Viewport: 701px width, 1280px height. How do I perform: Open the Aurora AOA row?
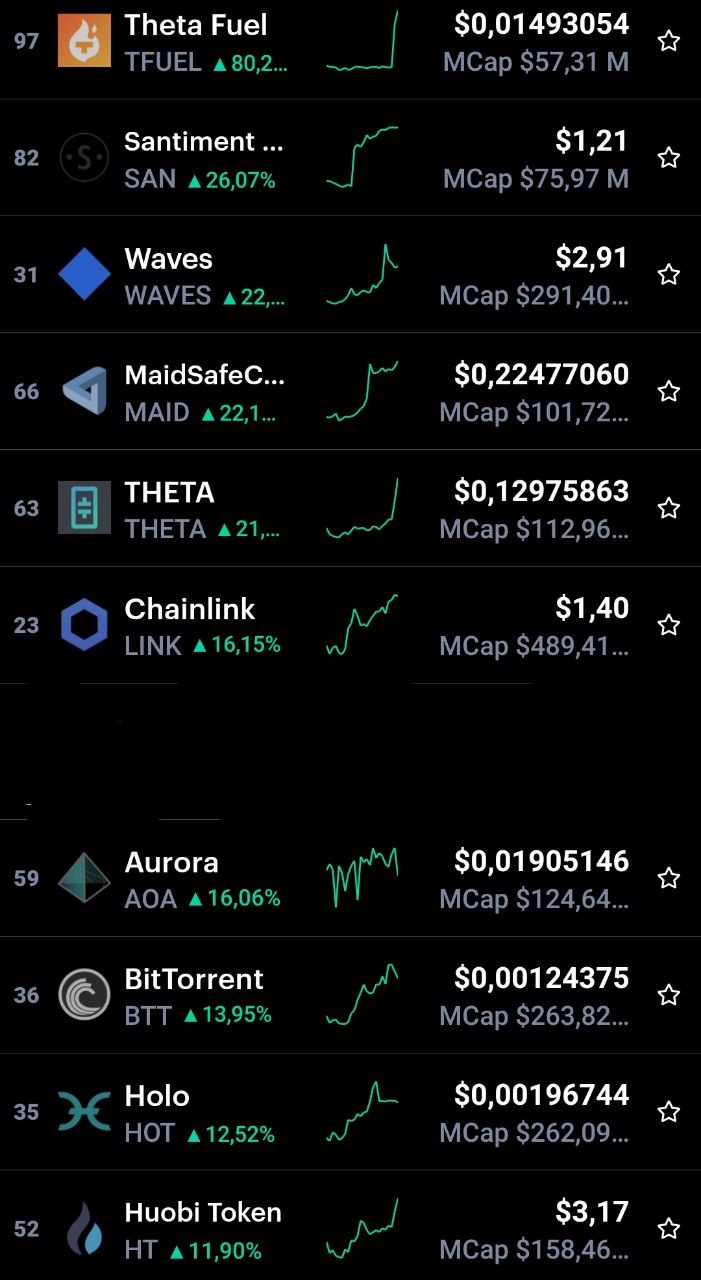tap(350, 879)
